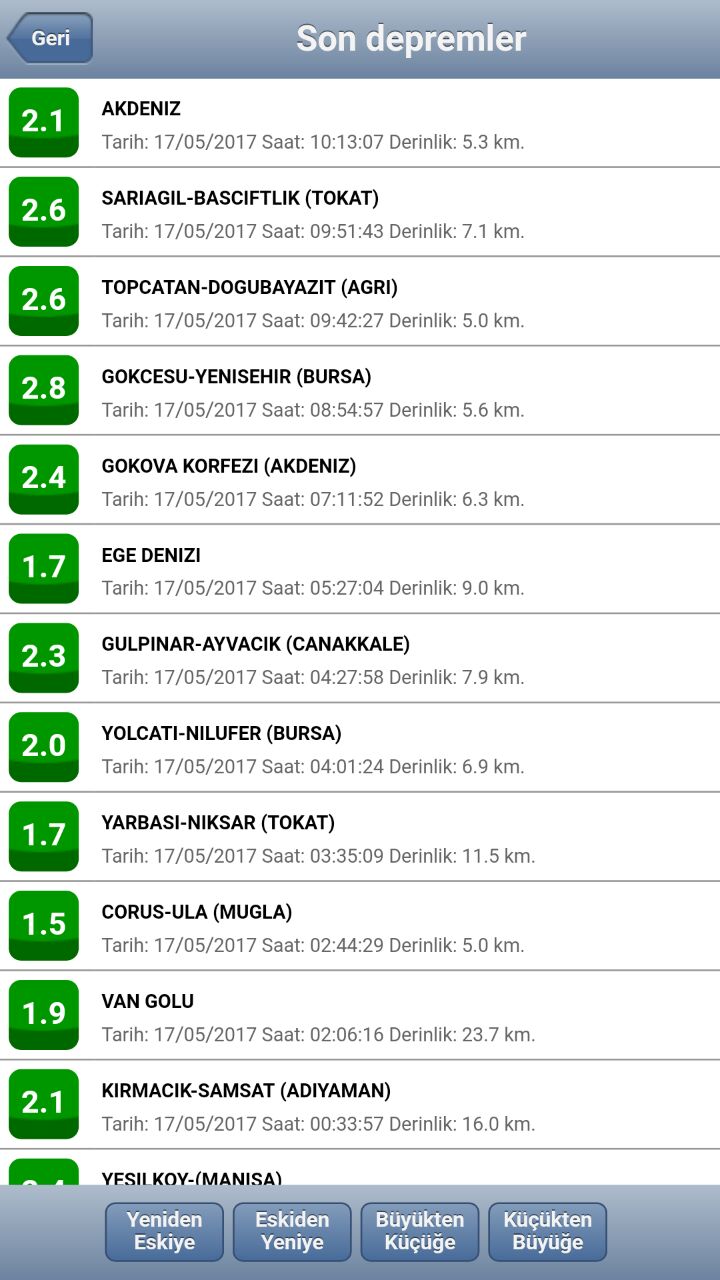Go back with the Geri button

50,39
